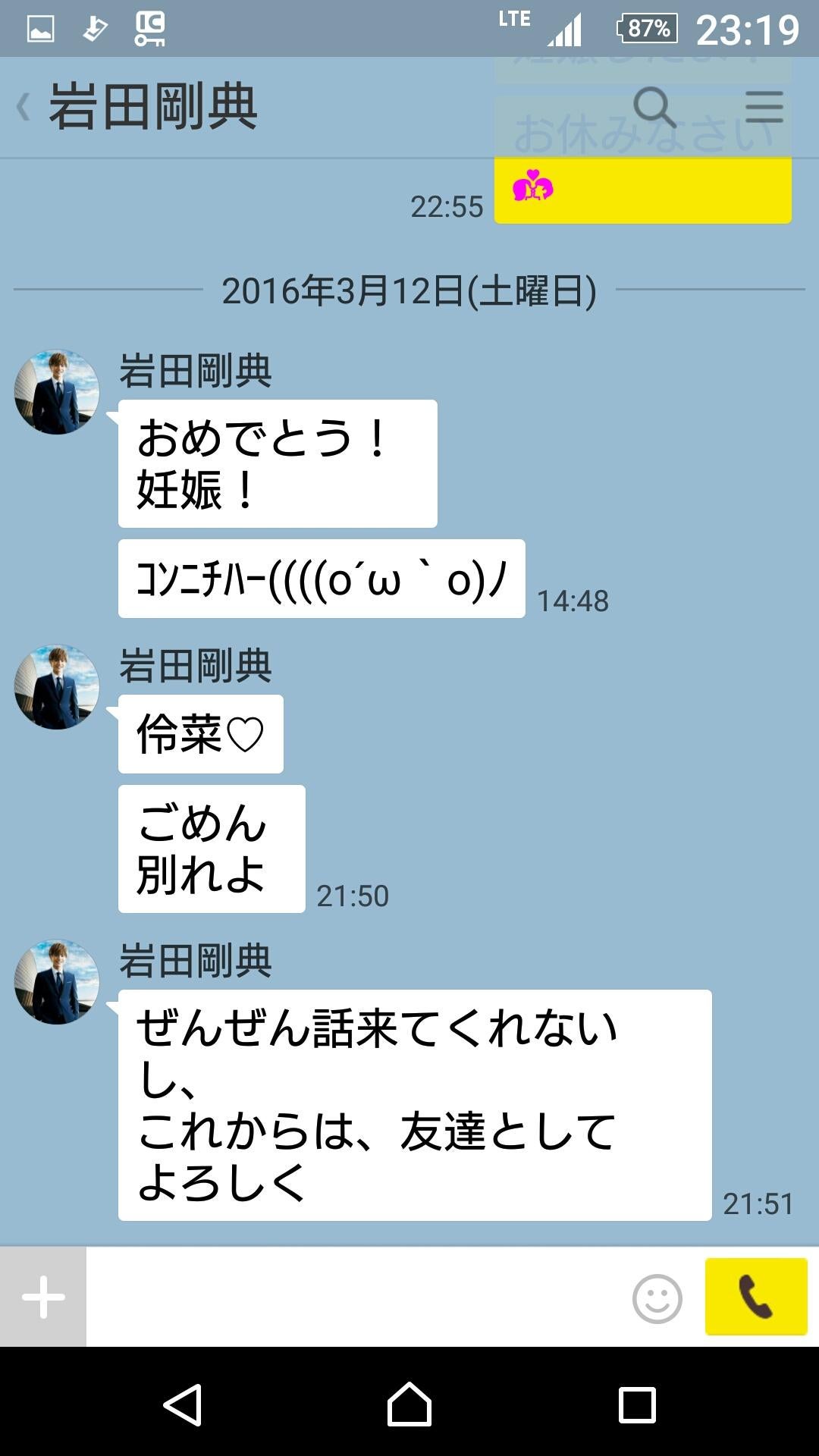Tap the Android home button

click(x=409, y=1403)
